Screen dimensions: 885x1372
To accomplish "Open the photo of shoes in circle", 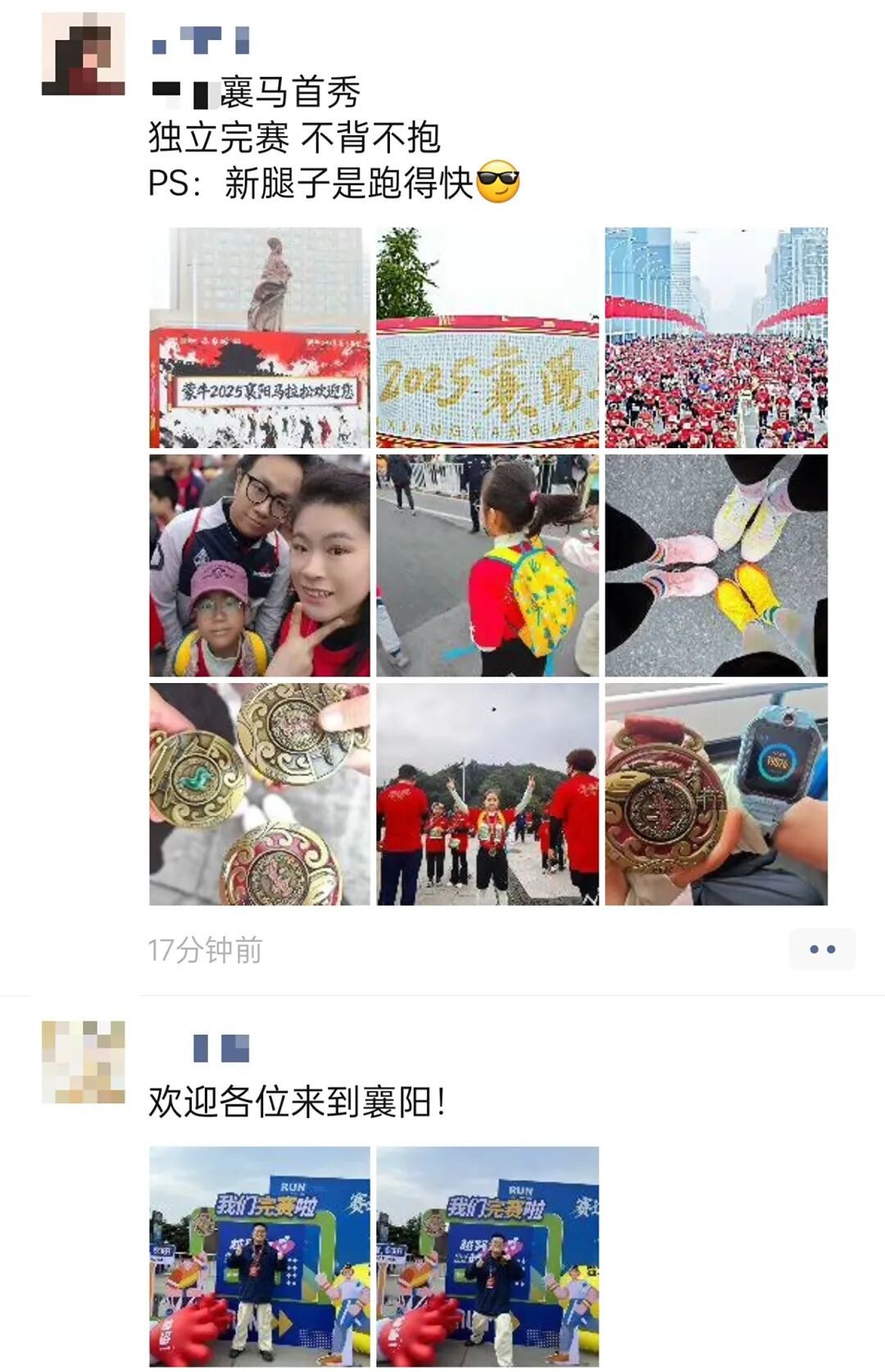I will pyautogui.click(x=715, y=565).
